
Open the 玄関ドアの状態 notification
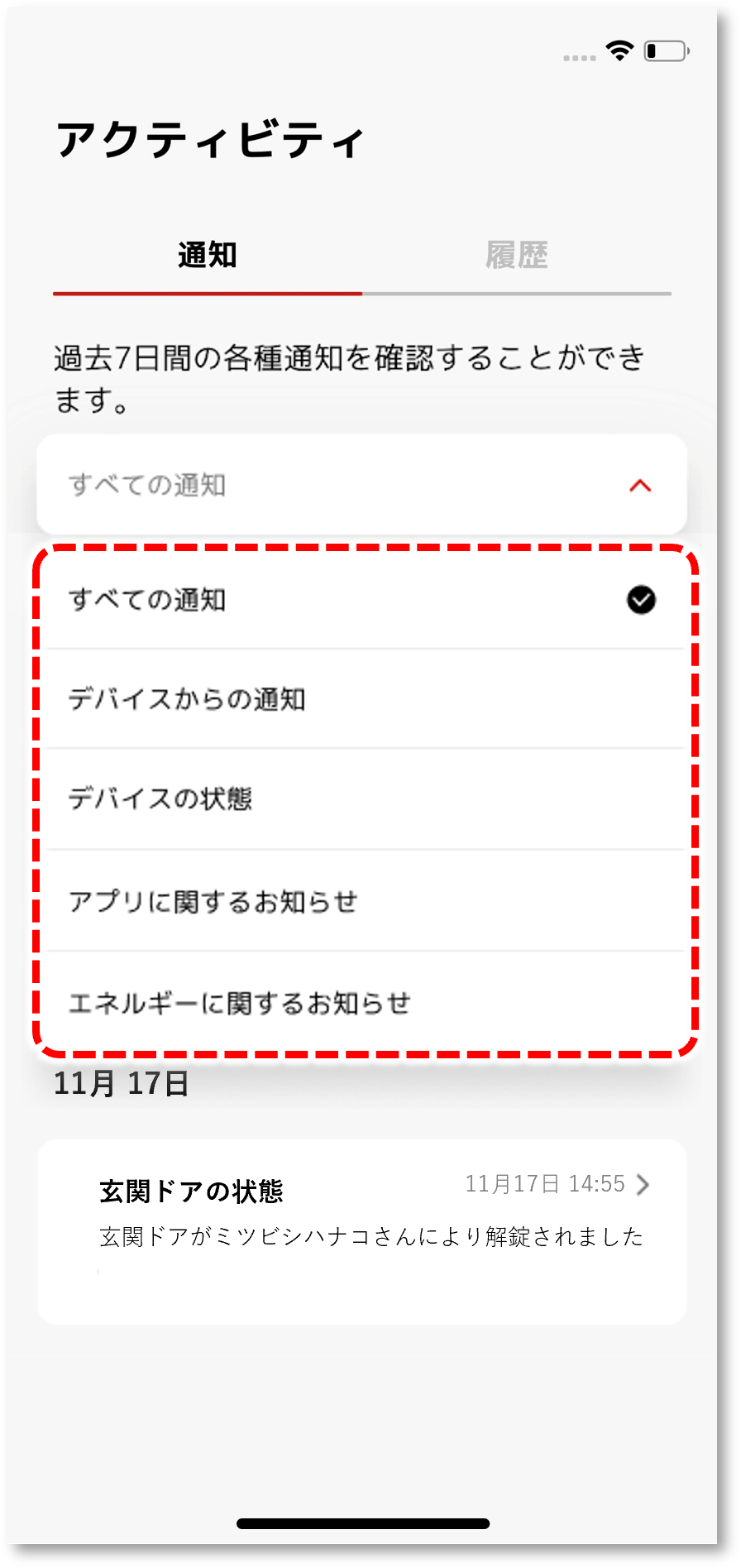pyautogui.click(x=362, y=1230)
